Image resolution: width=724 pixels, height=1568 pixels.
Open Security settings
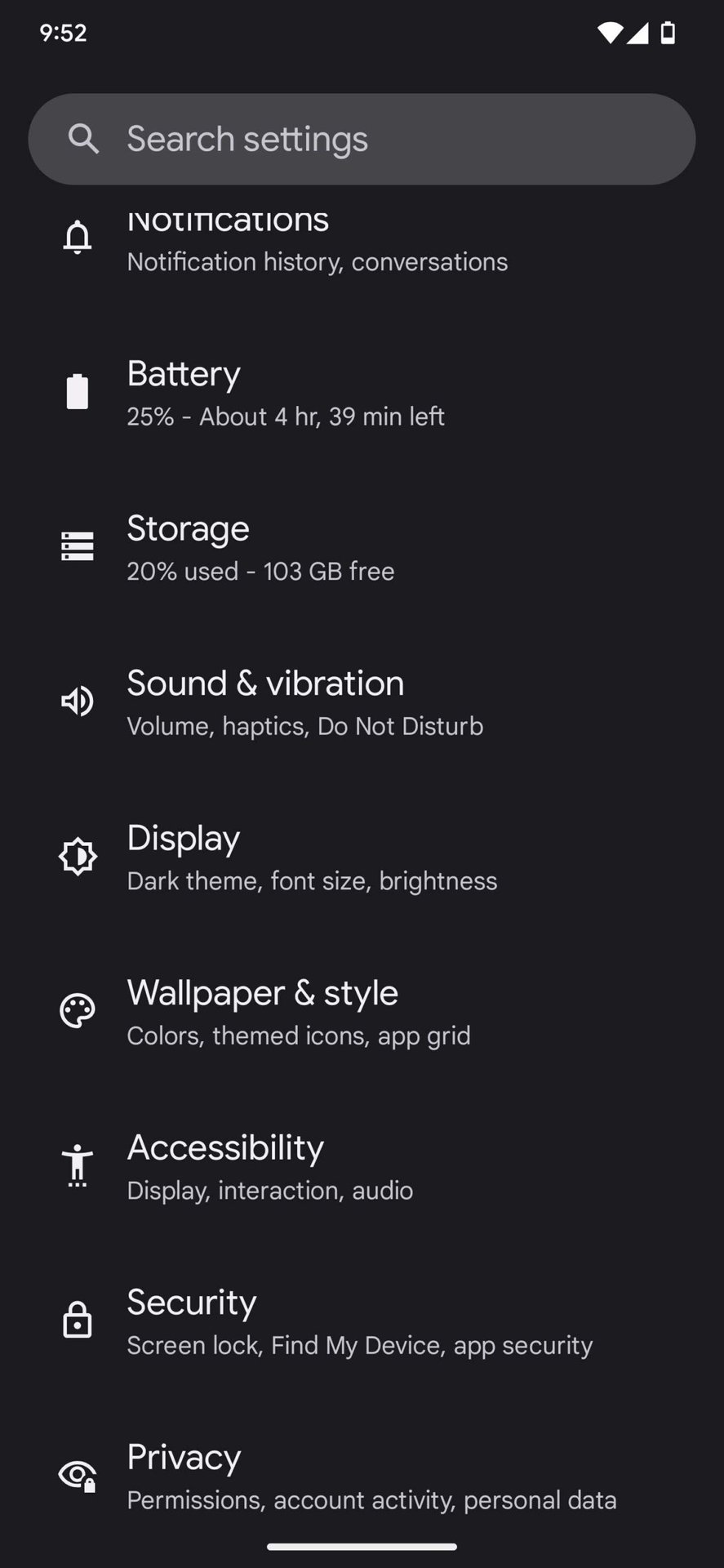[359, 1321]
